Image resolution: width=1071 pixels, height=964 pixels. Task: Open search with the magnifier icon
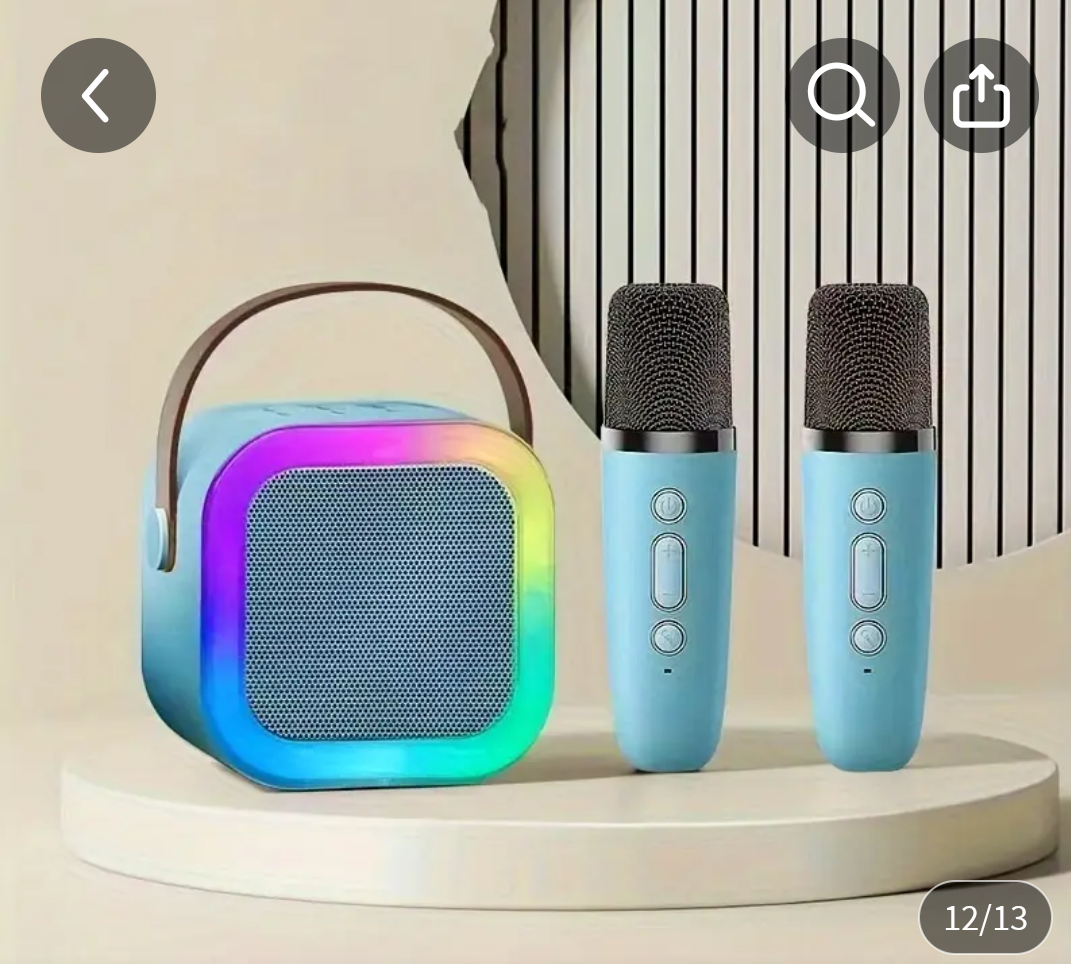point(842,96)
